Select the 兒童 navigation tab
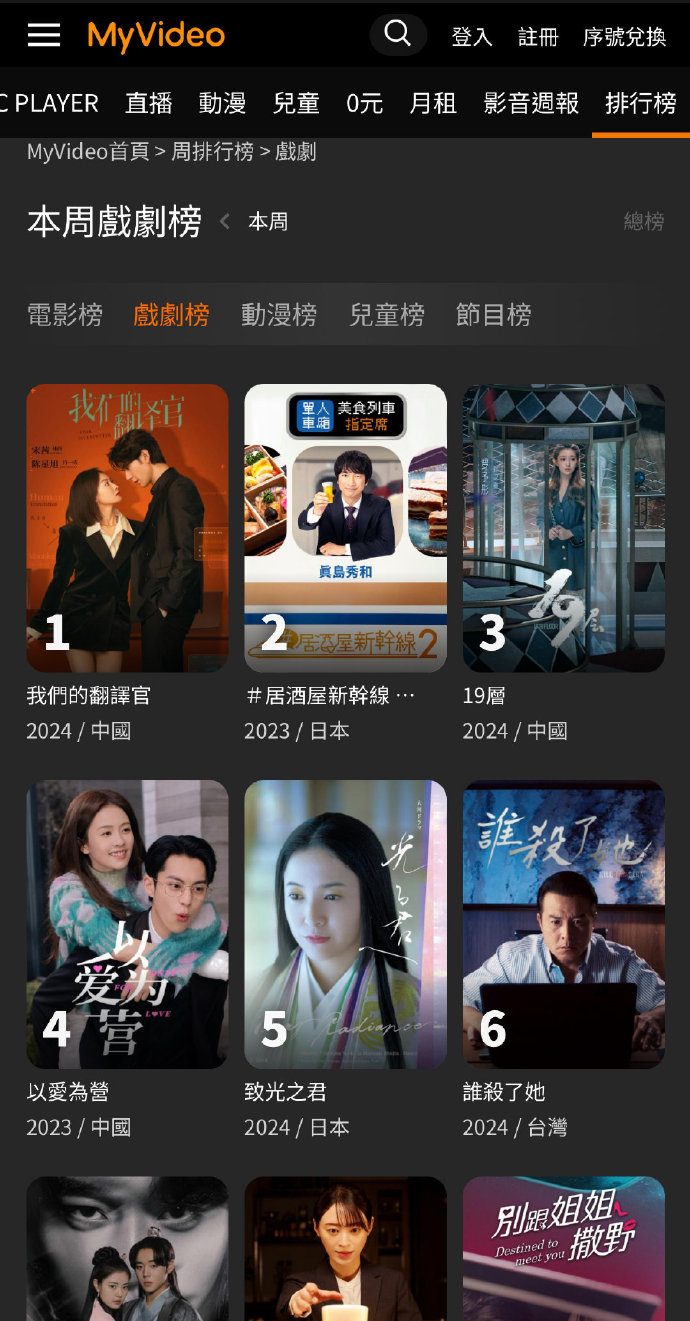This screenshot has width=690, height=1321. pos(296,103)
